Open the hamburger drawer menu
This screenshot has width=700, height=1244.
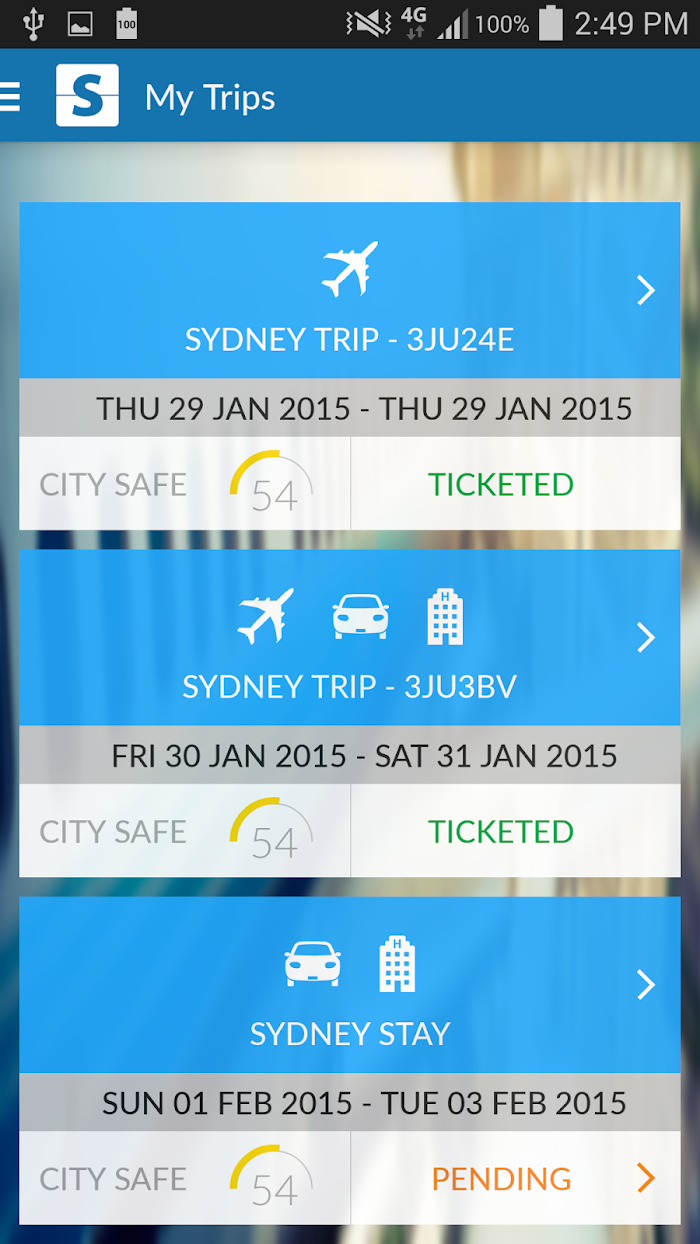coord(10,97)
